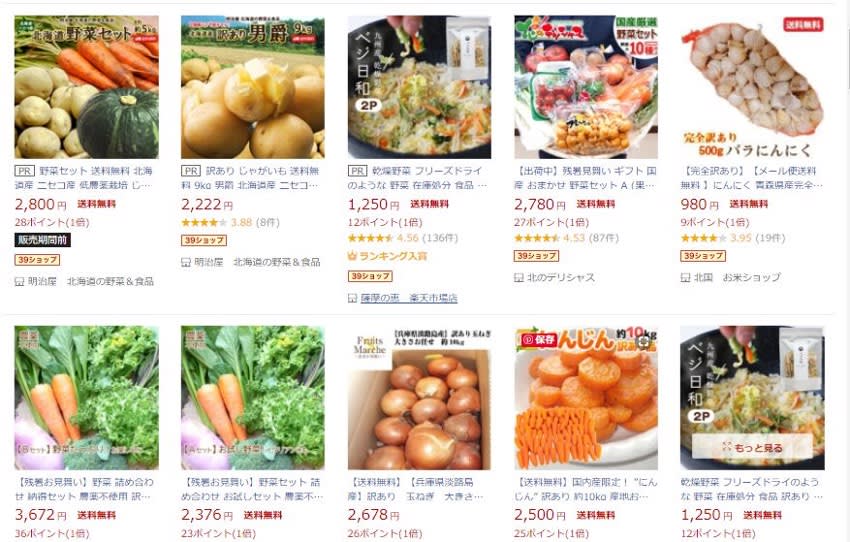
Task: Open the 2,800円 Hokkaido vegetable set product
Action: (x=85, y=86)
